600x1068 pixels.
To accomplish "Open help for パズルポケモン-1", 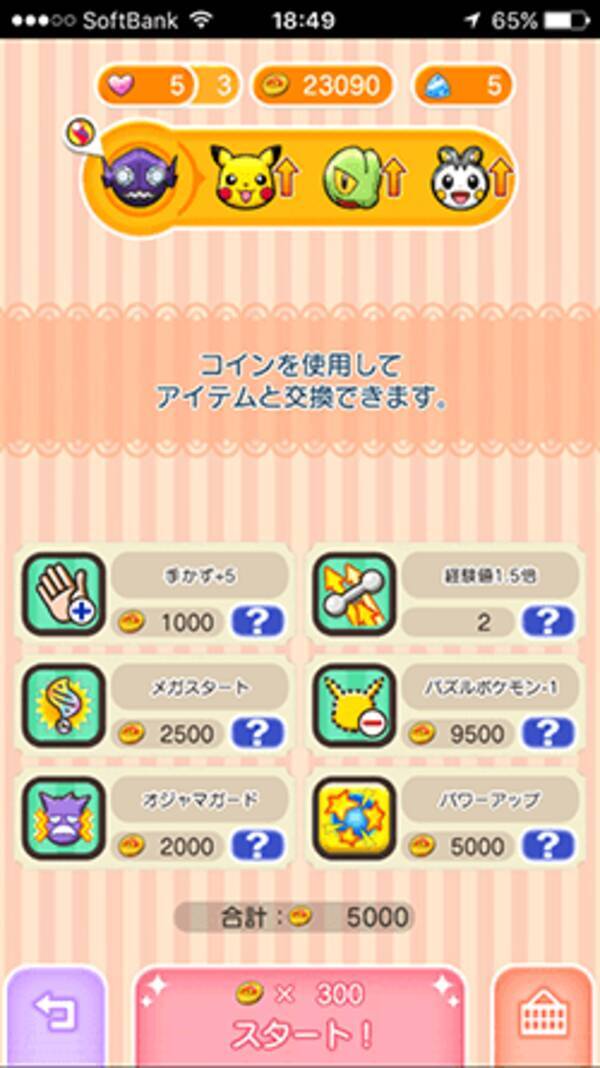I will click(x=548, y=734).
